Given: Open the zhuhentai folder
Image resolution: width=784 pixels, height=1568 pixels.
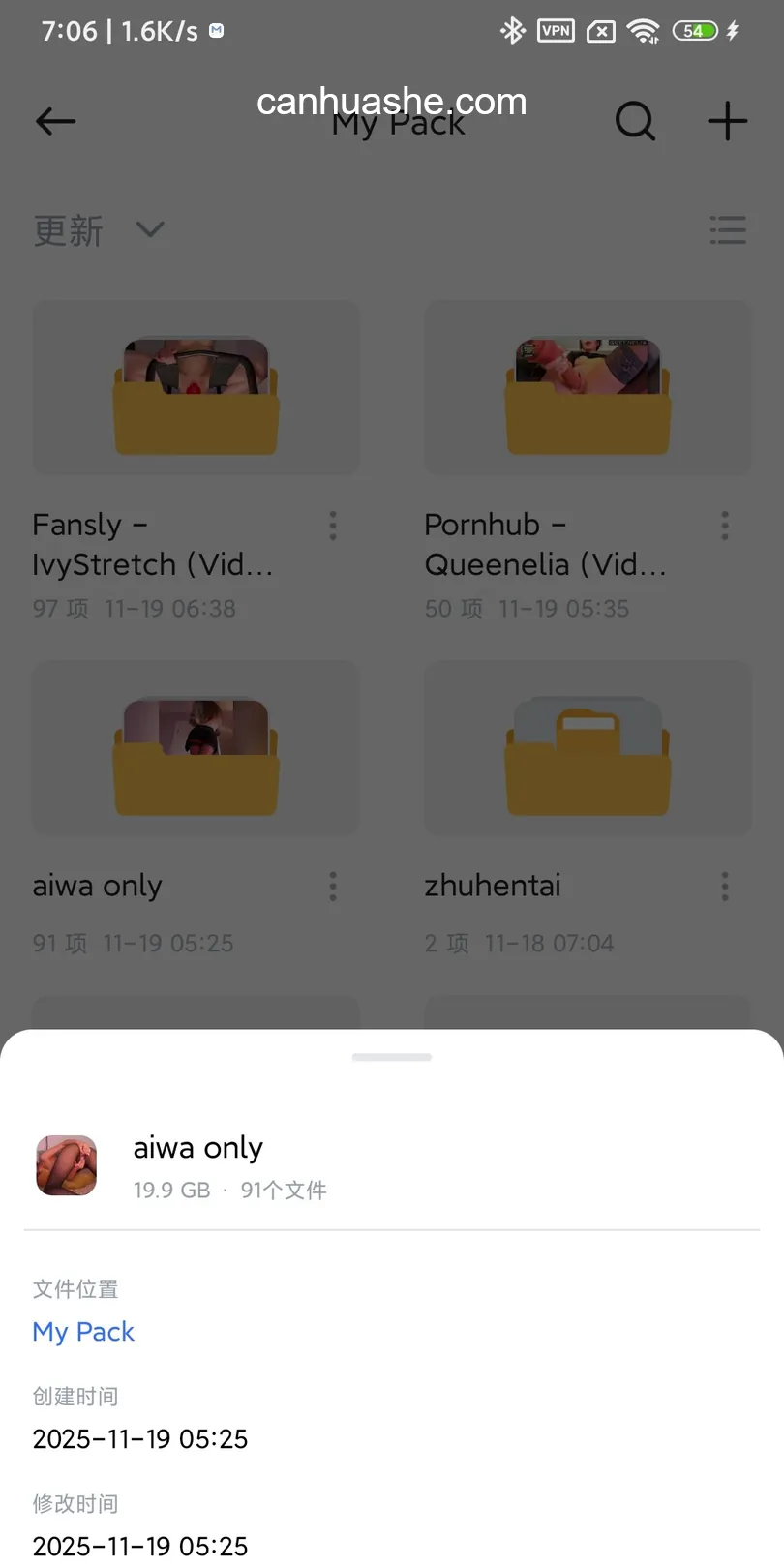Looking at the screenshot, I should [x=587, y=747].
